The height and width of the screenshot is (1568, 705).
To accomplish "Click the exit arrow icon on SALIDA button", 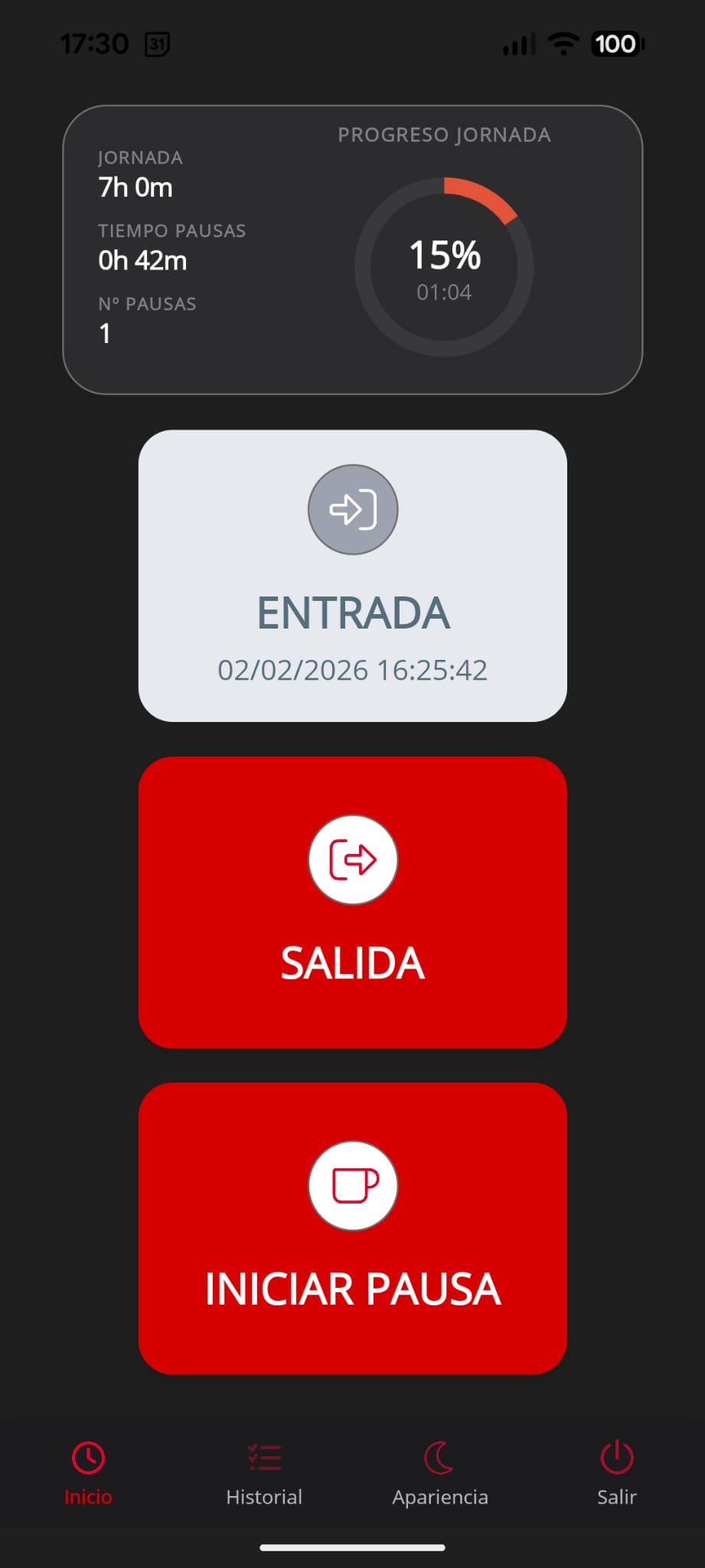I will [352, 859].
